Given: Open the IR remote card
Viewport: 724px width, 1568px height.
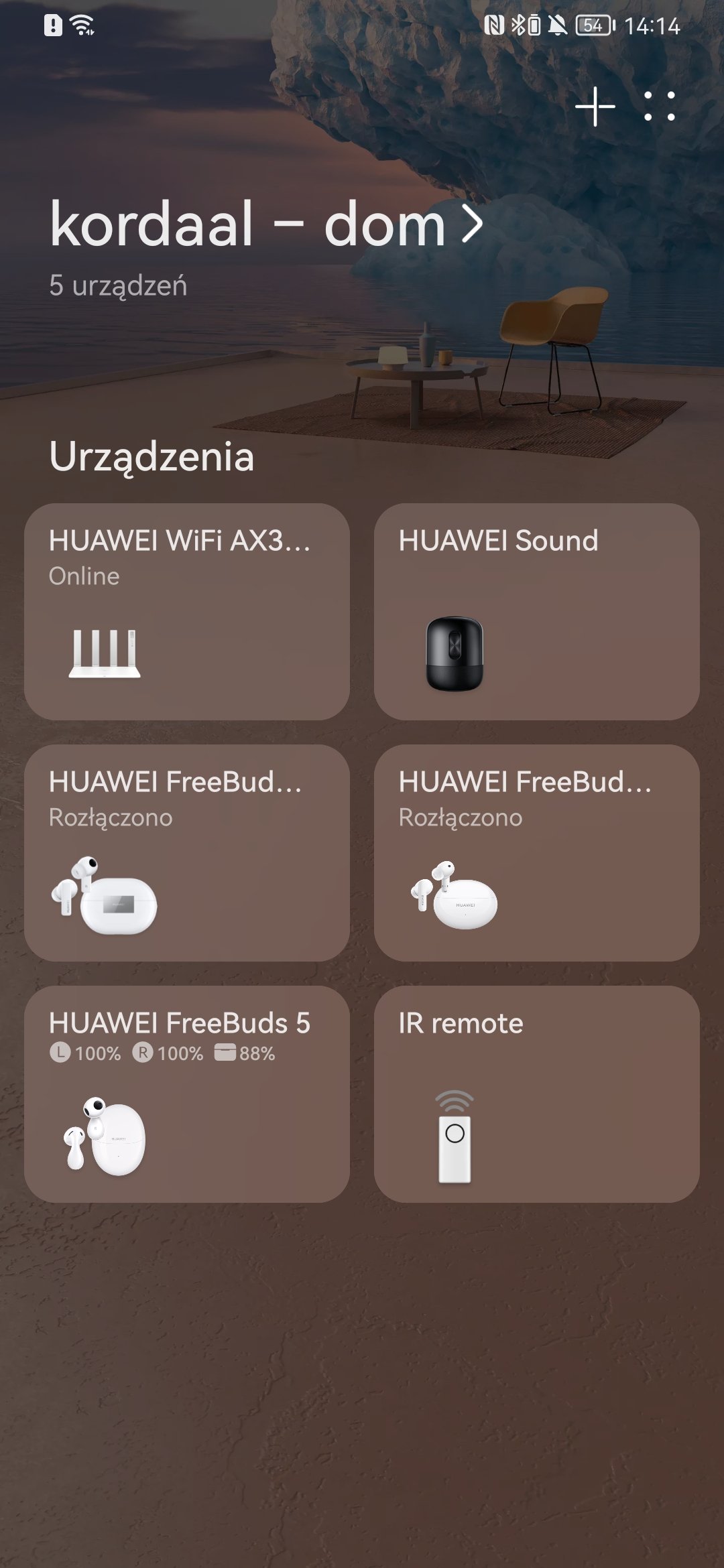Looking at the screenshot, I should 537,1094.
